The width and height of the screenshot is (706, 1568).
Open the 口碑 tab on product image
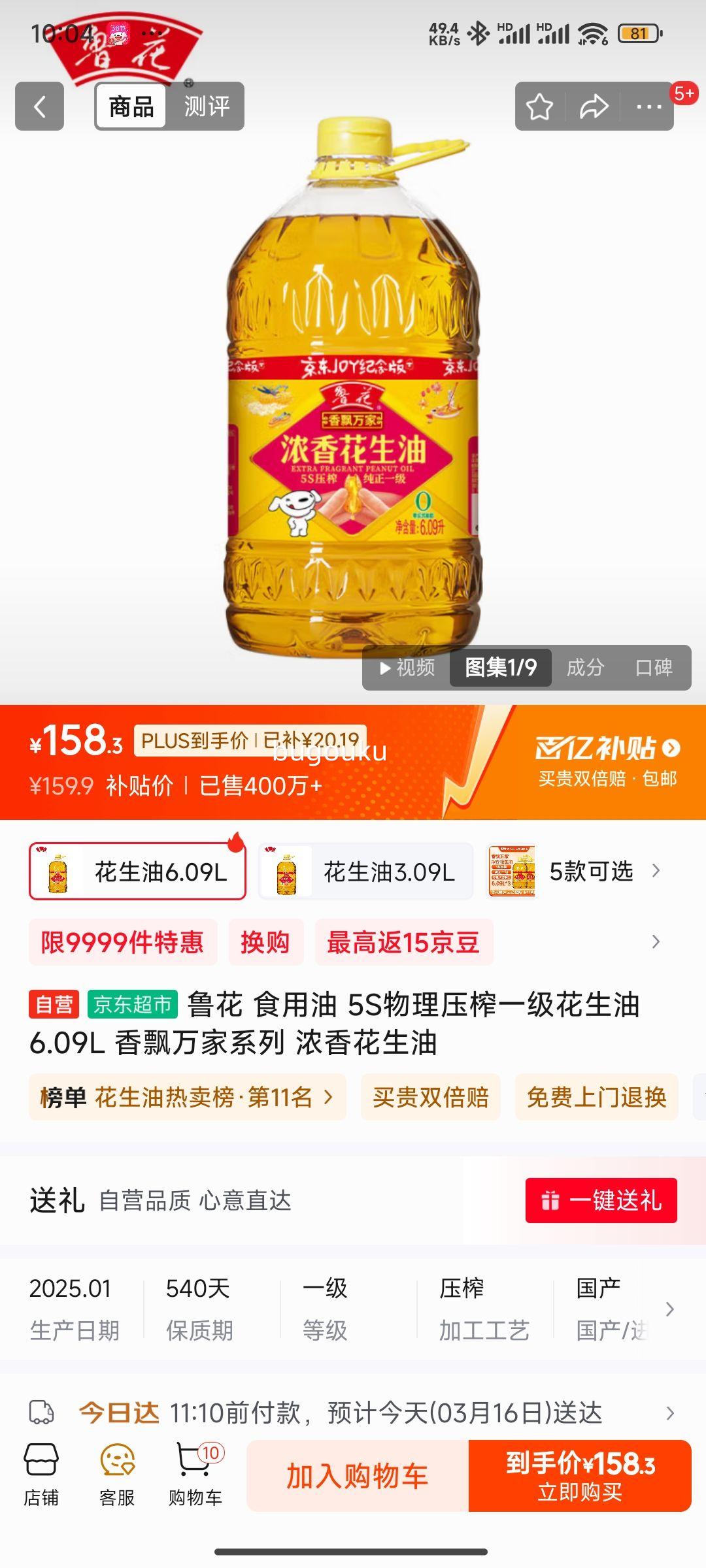[x=653, y=668]
